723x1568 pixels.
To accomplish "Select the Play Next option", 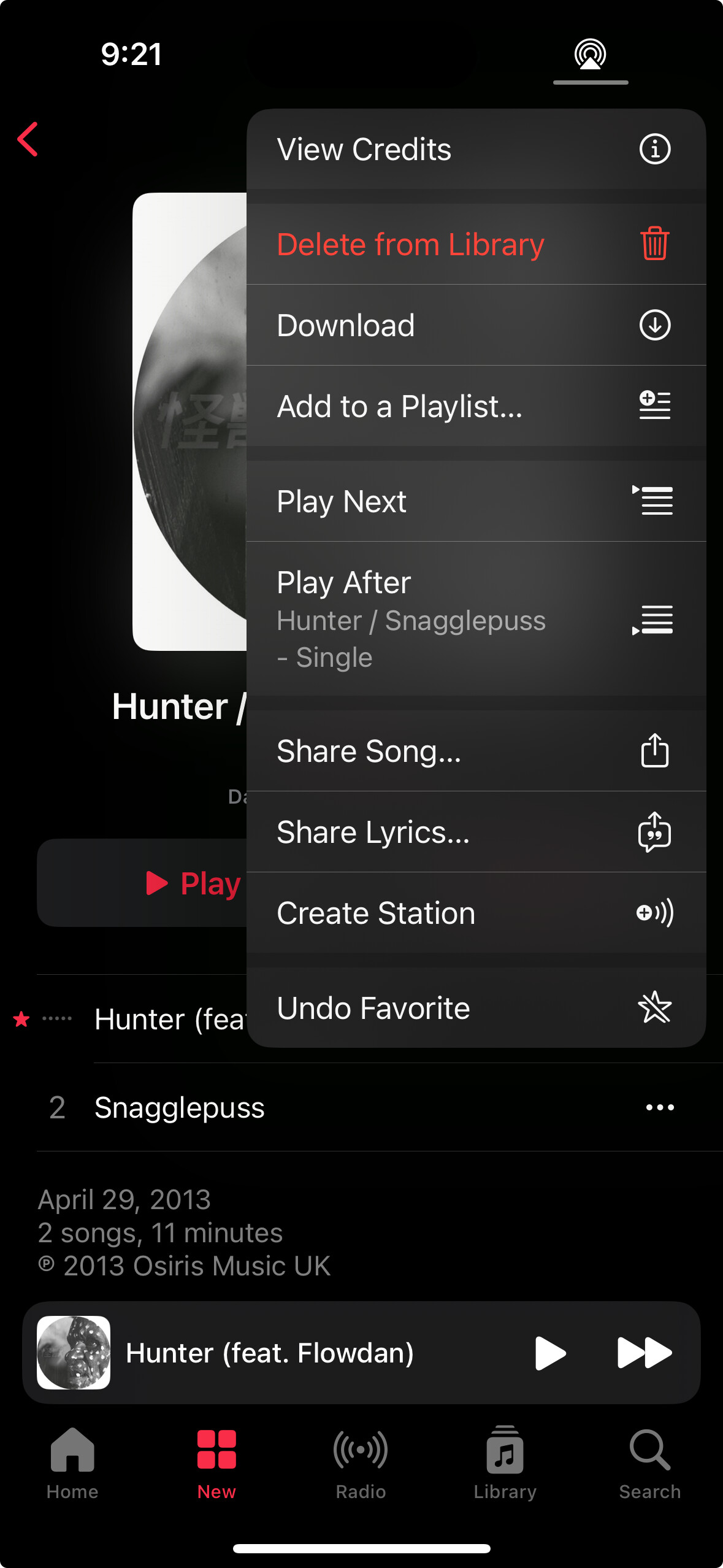I will [476, 501].
